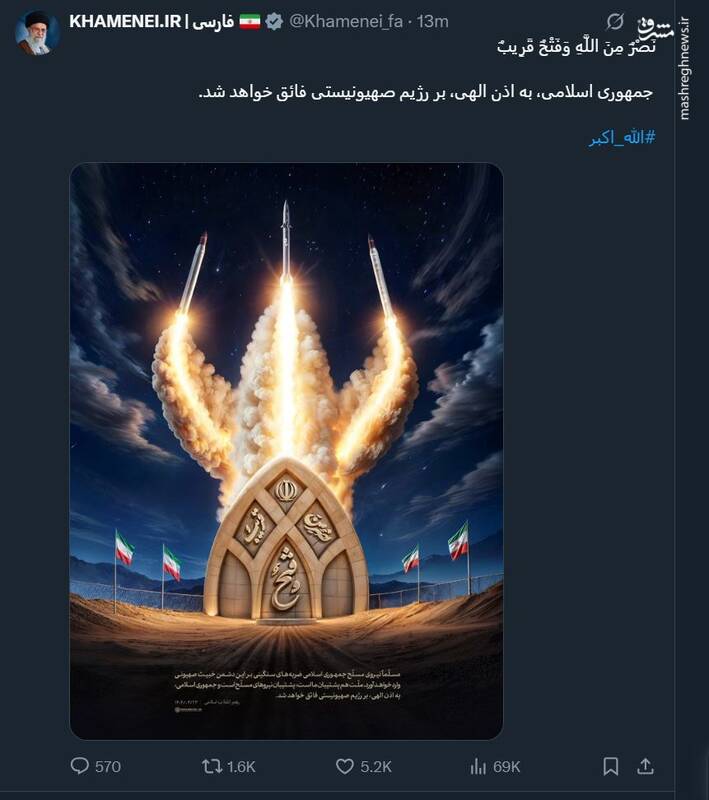This screenshot has height=800, width=709.
Task: Tap the Grok icon beside the post
Action: pos(616,21)
